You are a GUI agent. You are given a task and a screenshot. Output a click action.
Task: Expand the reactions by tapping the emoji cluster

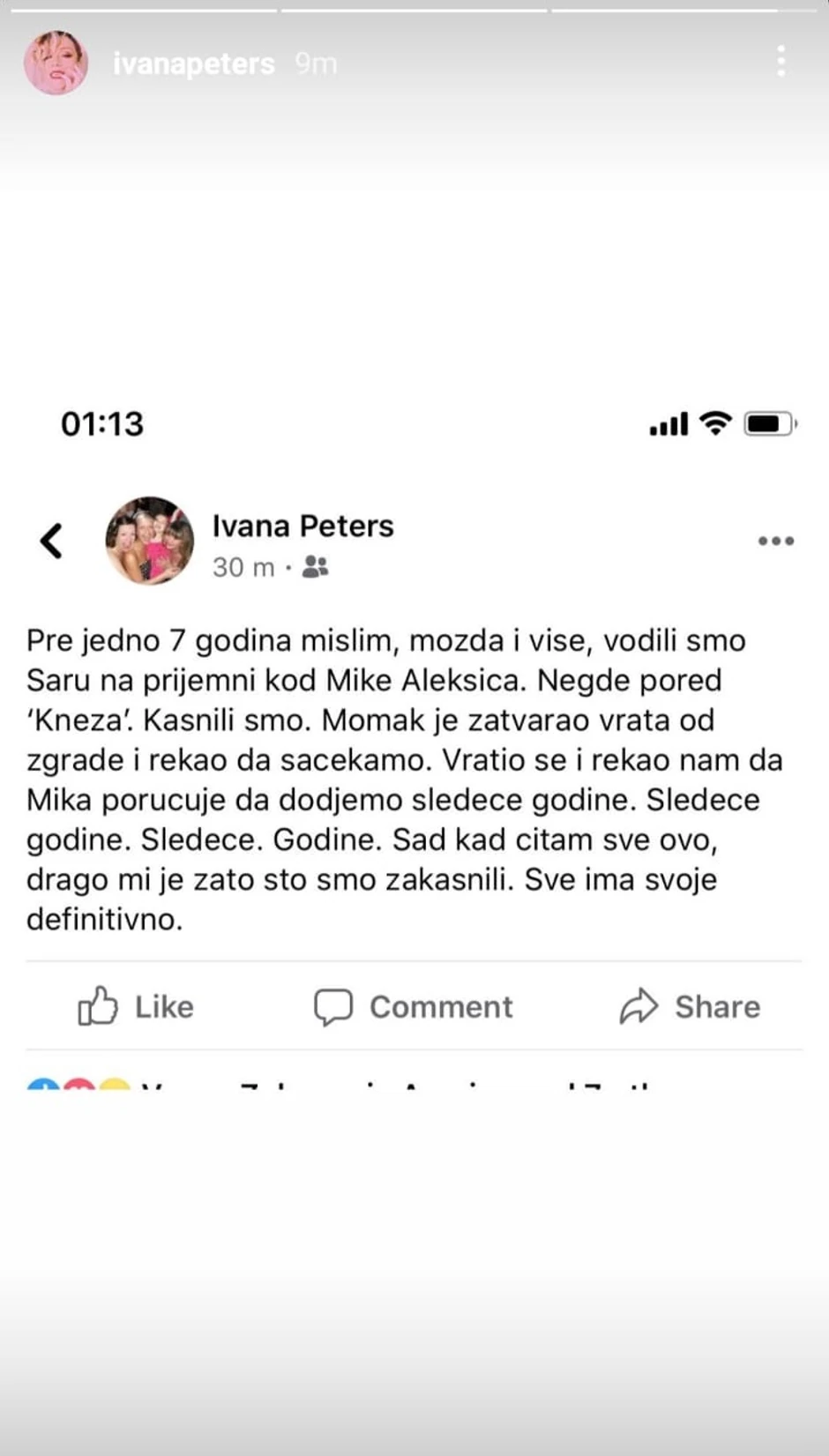click(79, 1086)
